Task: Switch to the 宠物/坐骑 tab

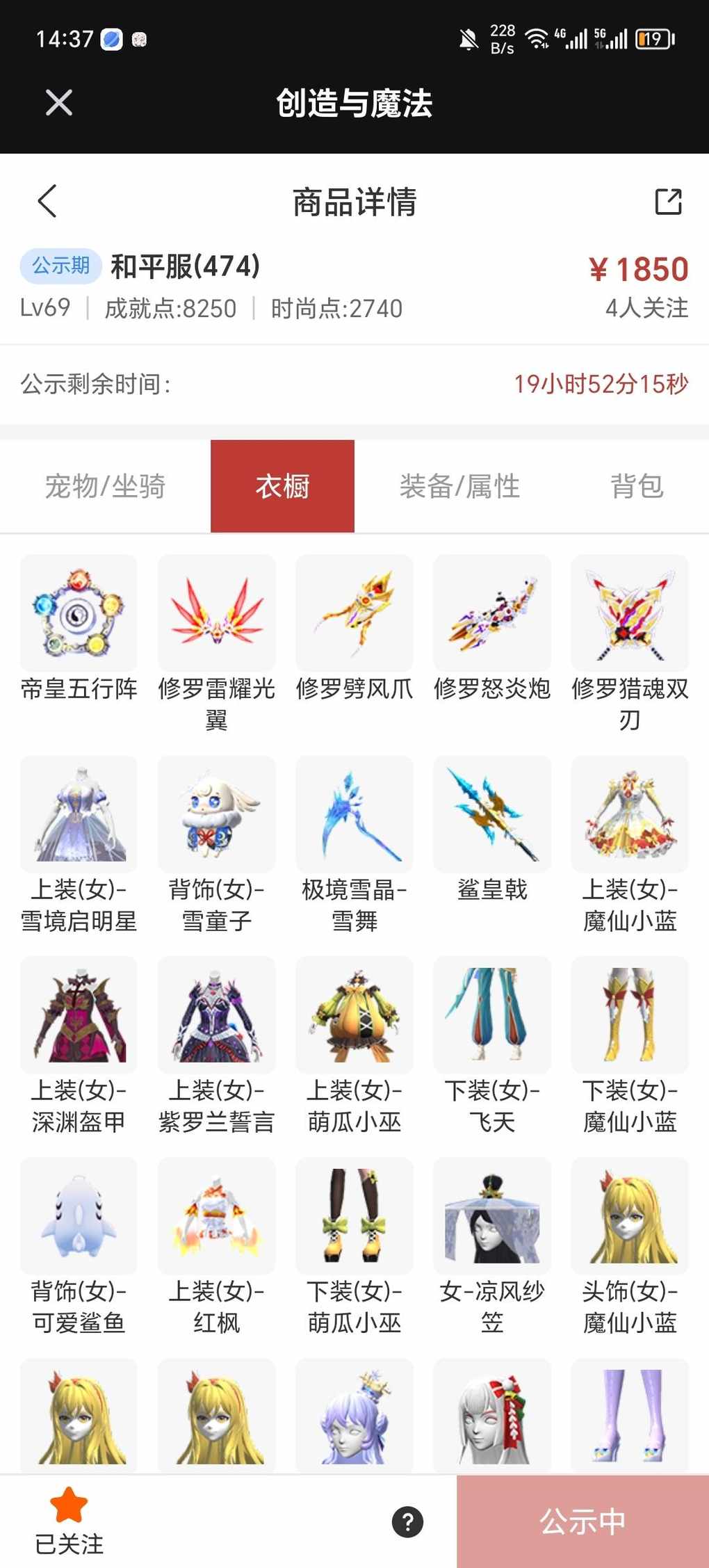Action: 105,486
